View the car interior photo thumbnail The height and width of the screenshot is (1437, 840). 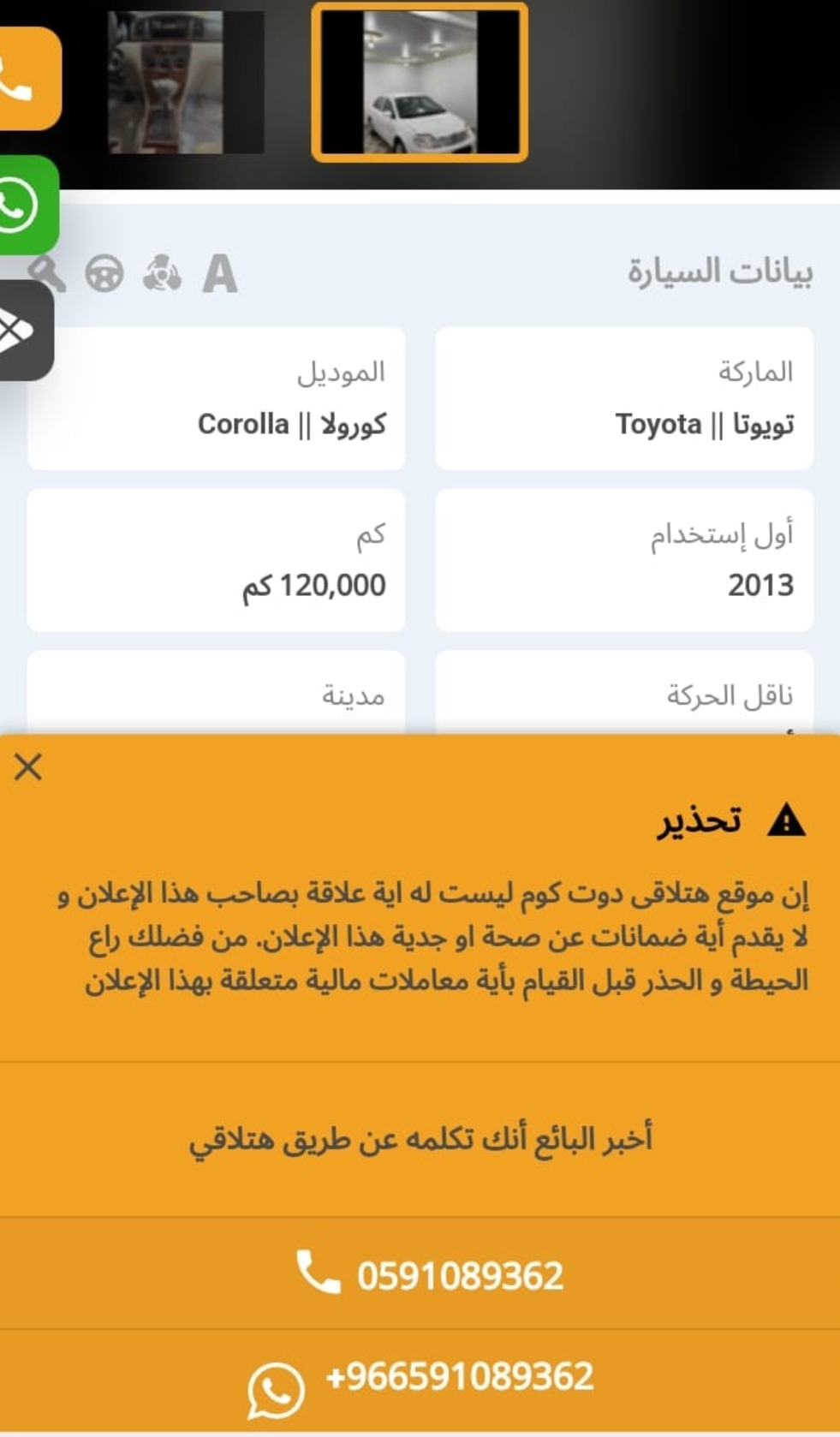[185, 82]
